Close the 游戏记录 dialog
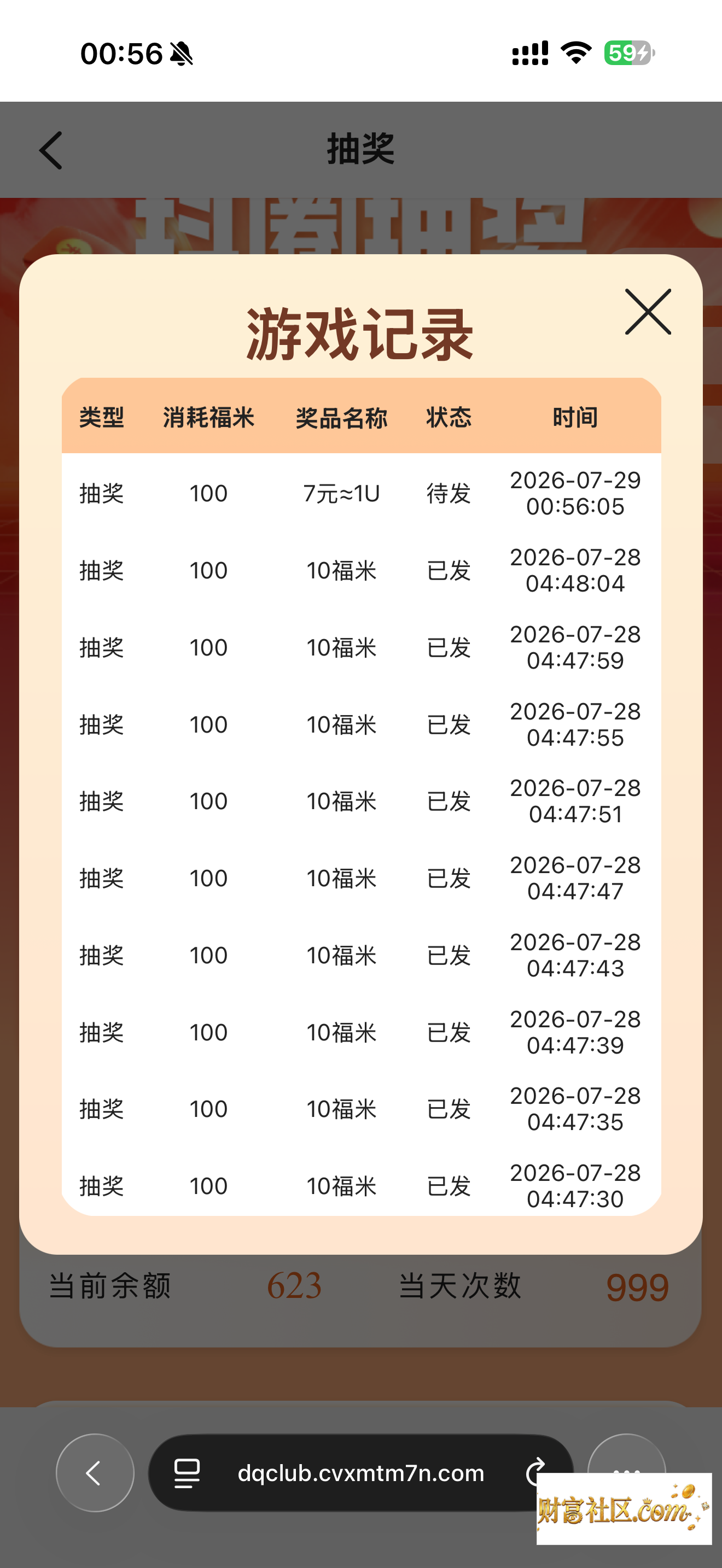This screenshot has width=722, height=1568. point(648,312)
